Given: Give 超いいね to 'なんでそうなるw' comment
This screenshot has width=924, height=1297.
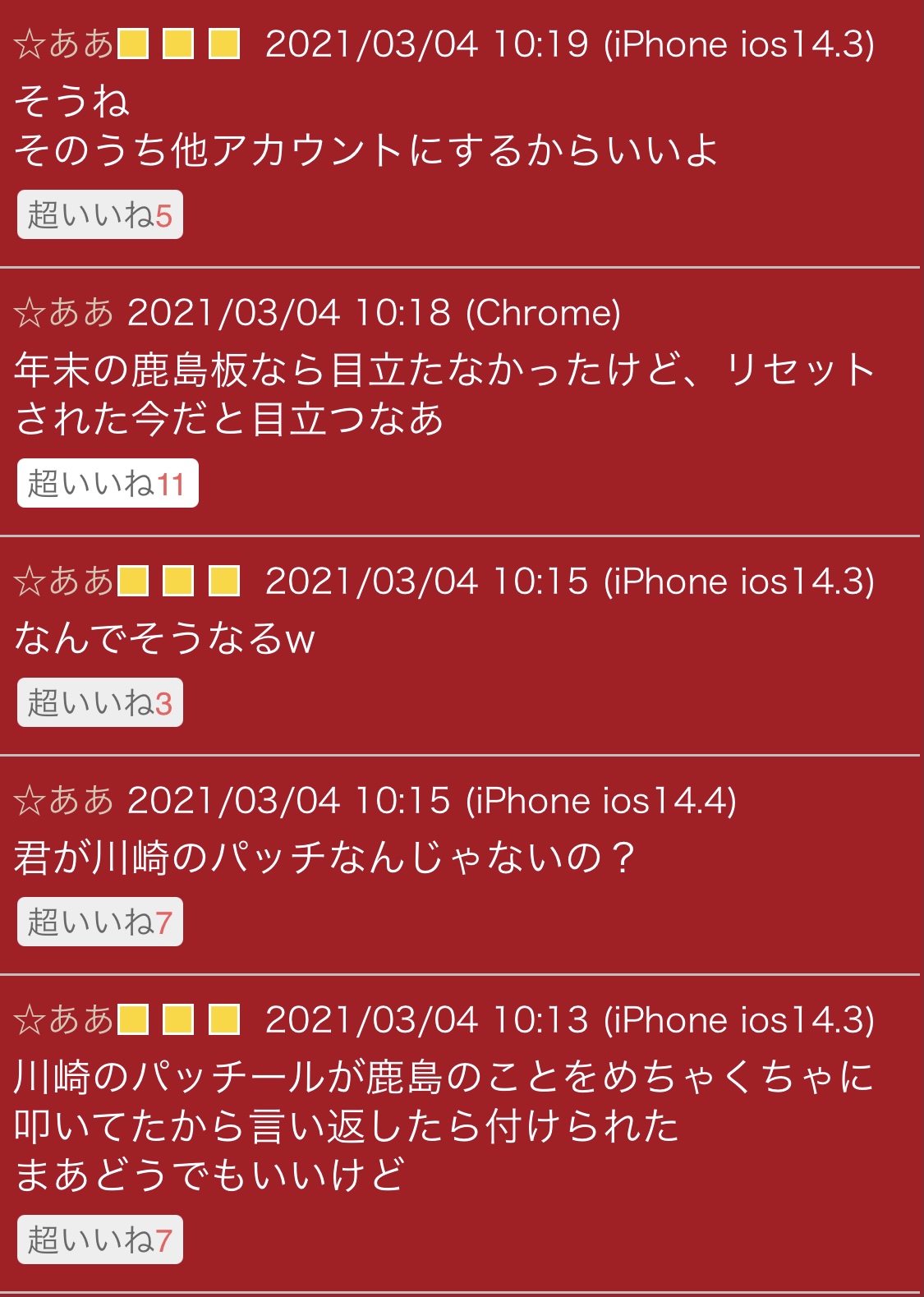Looking at the screenshot, I should click(x=99, y=703).
